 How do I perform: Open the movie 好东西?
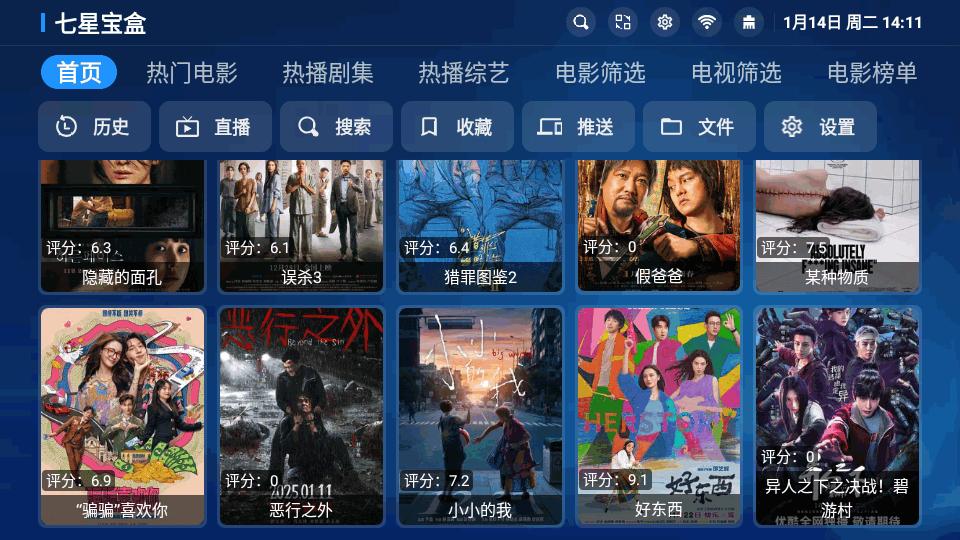659,415
